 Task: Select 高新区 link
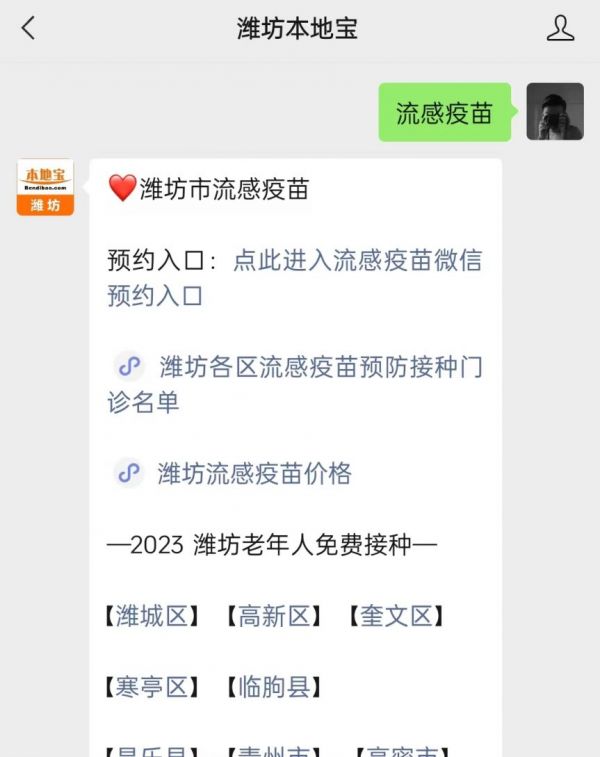274,616
